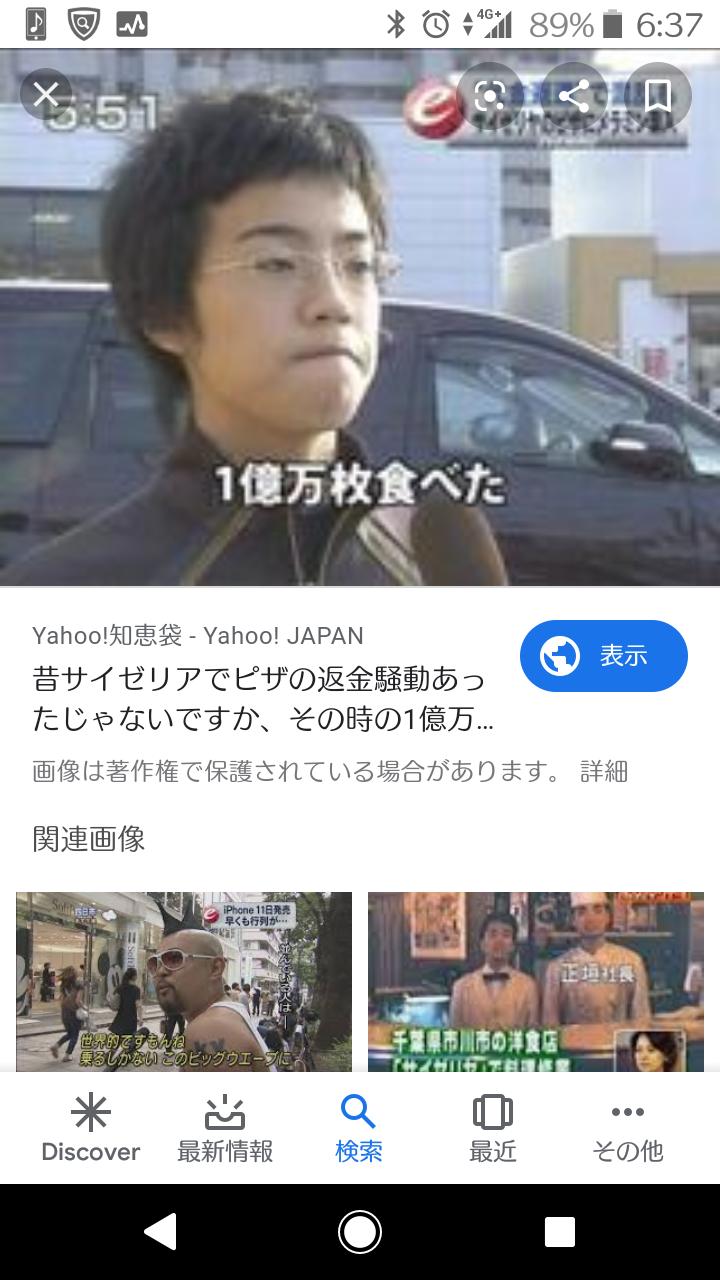Bookmark this image to collections
The width and height of the screenshot is (720, 1280).
click(657, 96)
